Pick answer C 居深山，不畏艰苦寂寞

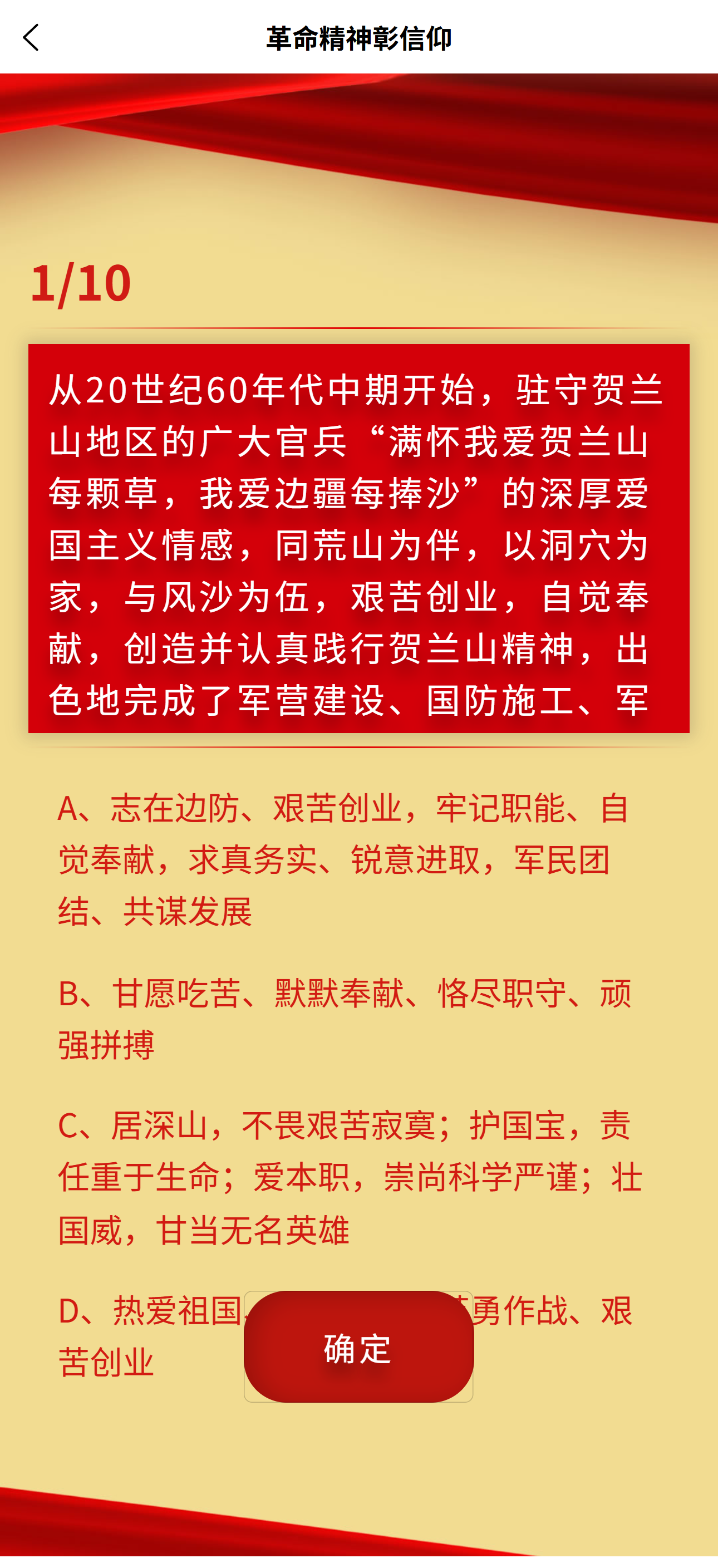point(351,1177)
